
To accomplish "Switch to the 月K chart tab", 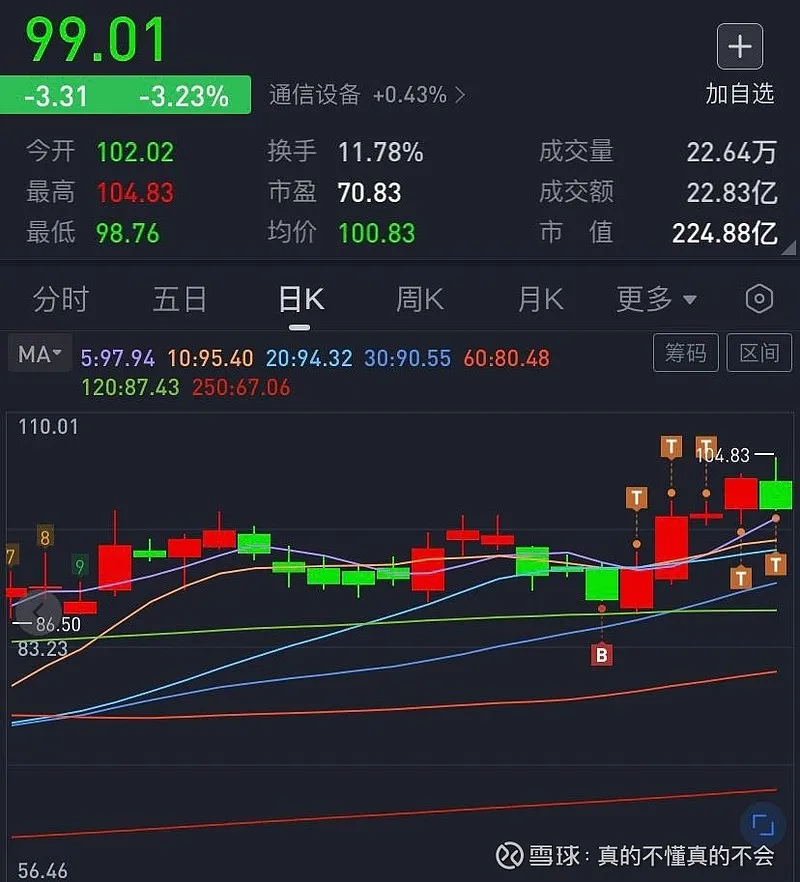I will pyautogui.click(x=540, y=299).
